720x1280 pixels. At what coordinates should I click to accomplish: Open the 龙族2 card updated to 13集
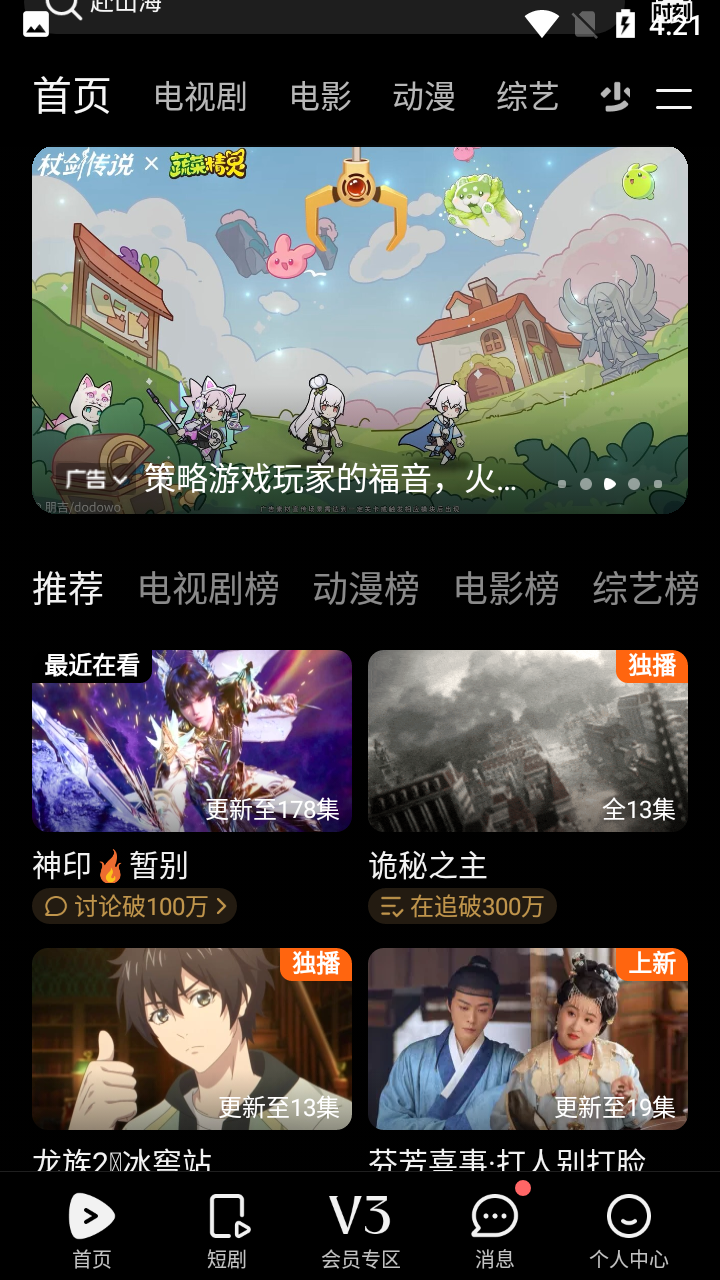(x=192, y=1040)
